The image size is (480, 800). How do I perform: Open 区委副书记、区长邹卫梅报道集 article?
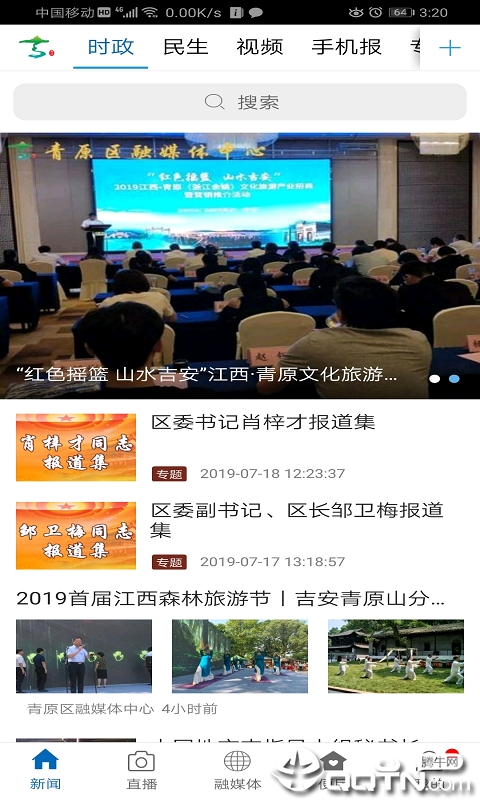[240, 535]
